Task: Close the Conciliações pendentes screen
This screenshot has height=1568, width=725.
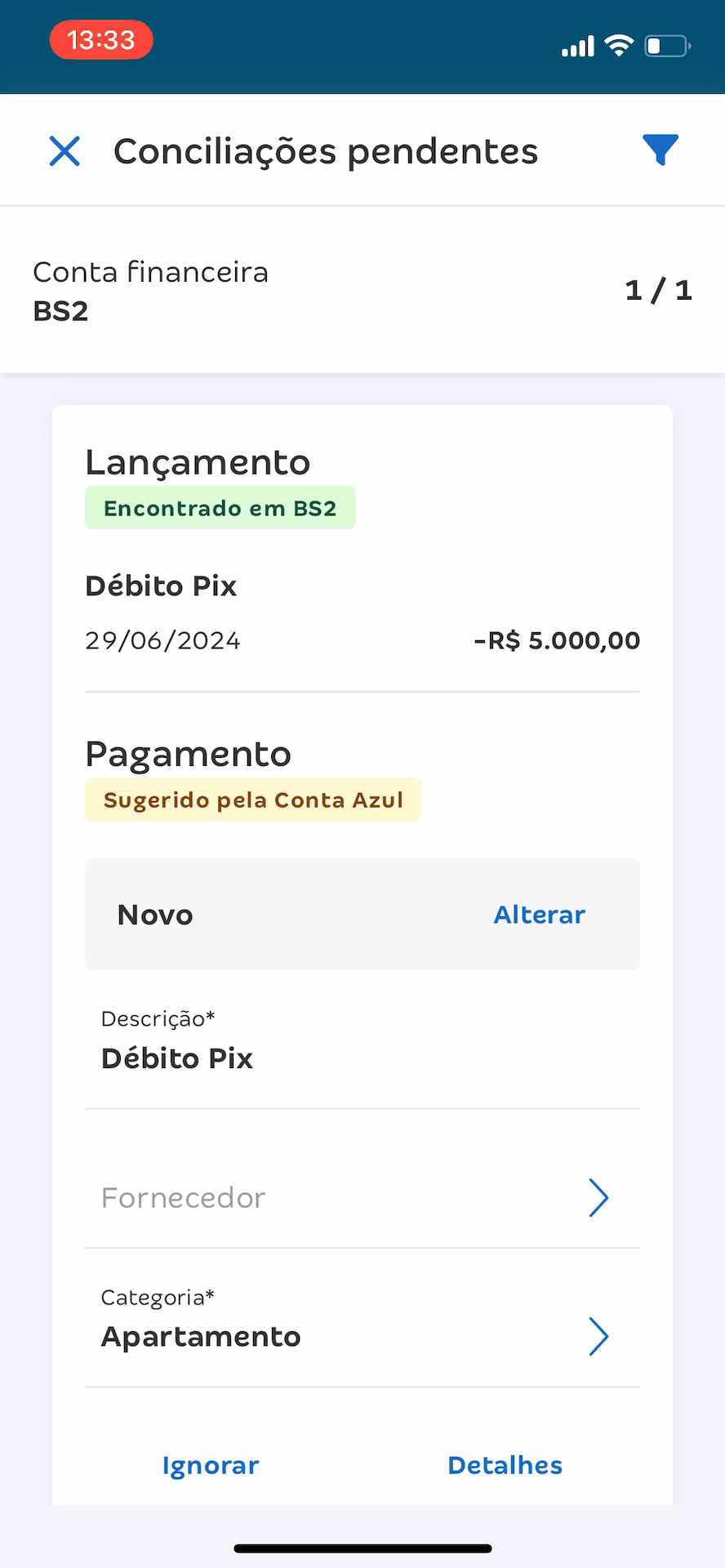Action: pos(65,151)
